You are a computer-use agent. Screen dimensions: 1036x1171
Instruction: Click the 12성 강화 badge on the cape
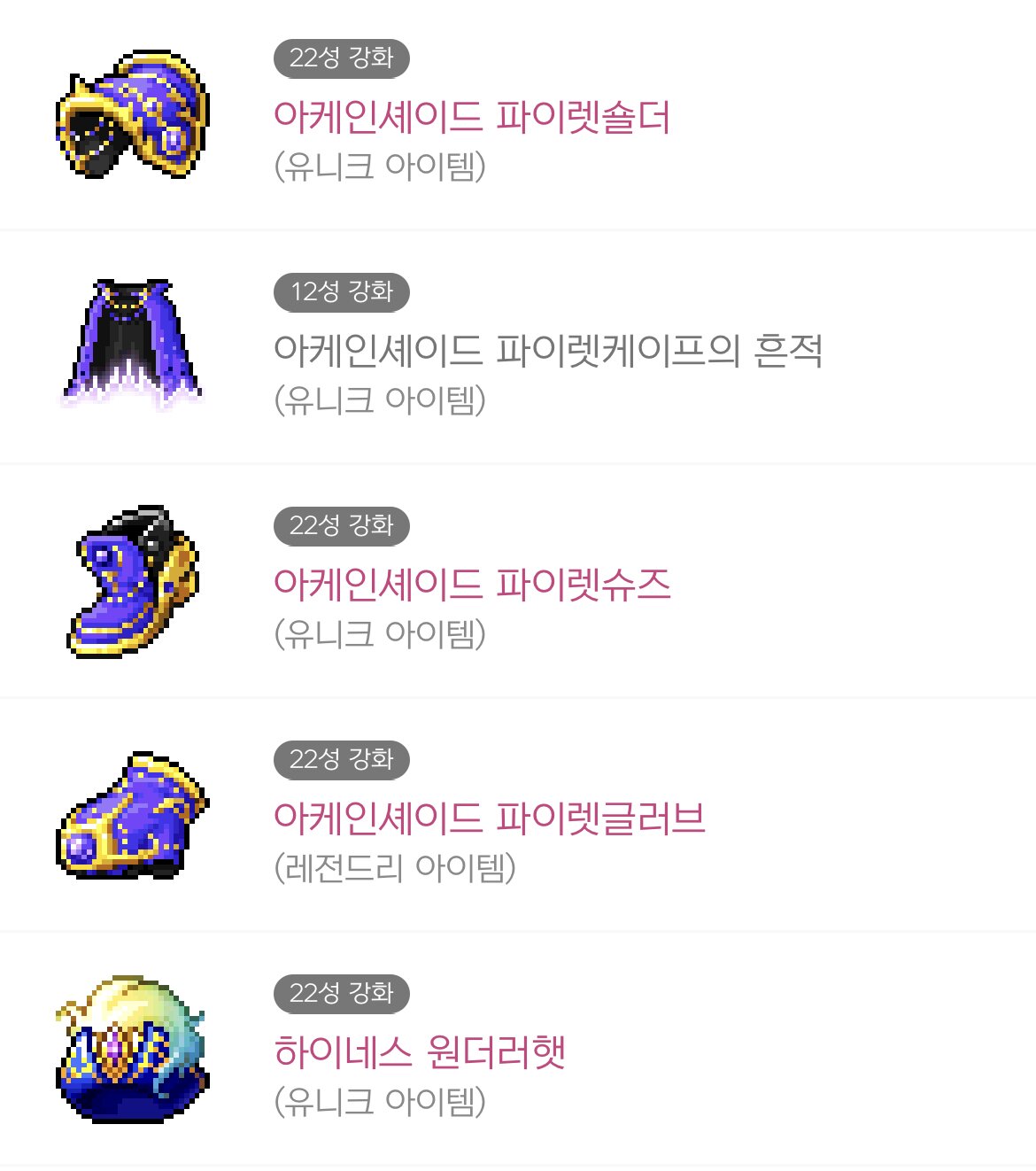343,292
